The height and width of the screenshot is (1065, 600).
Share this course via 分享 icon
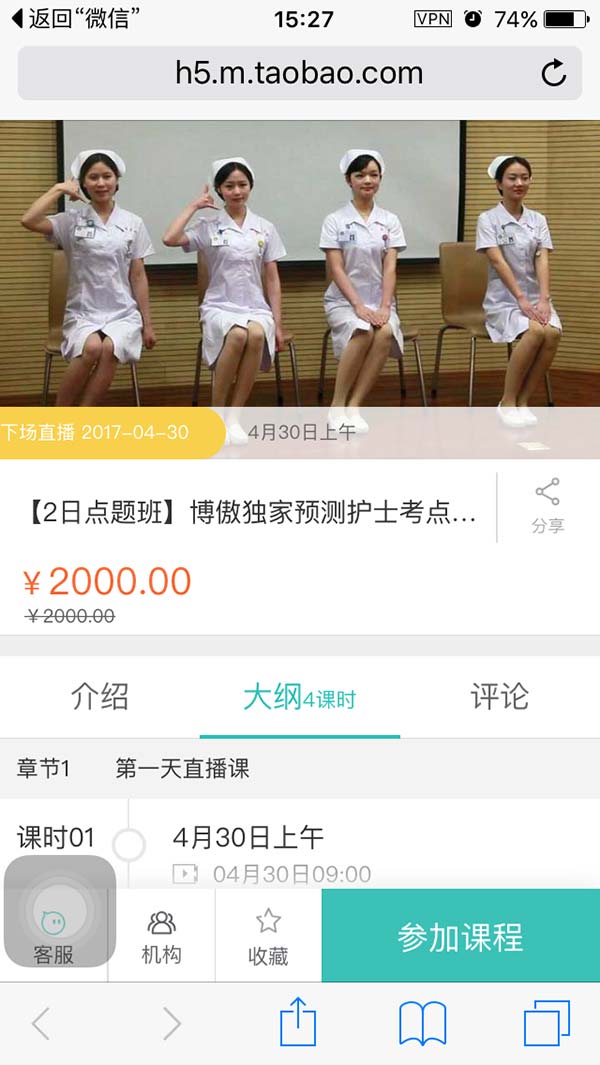coord(547,506)
